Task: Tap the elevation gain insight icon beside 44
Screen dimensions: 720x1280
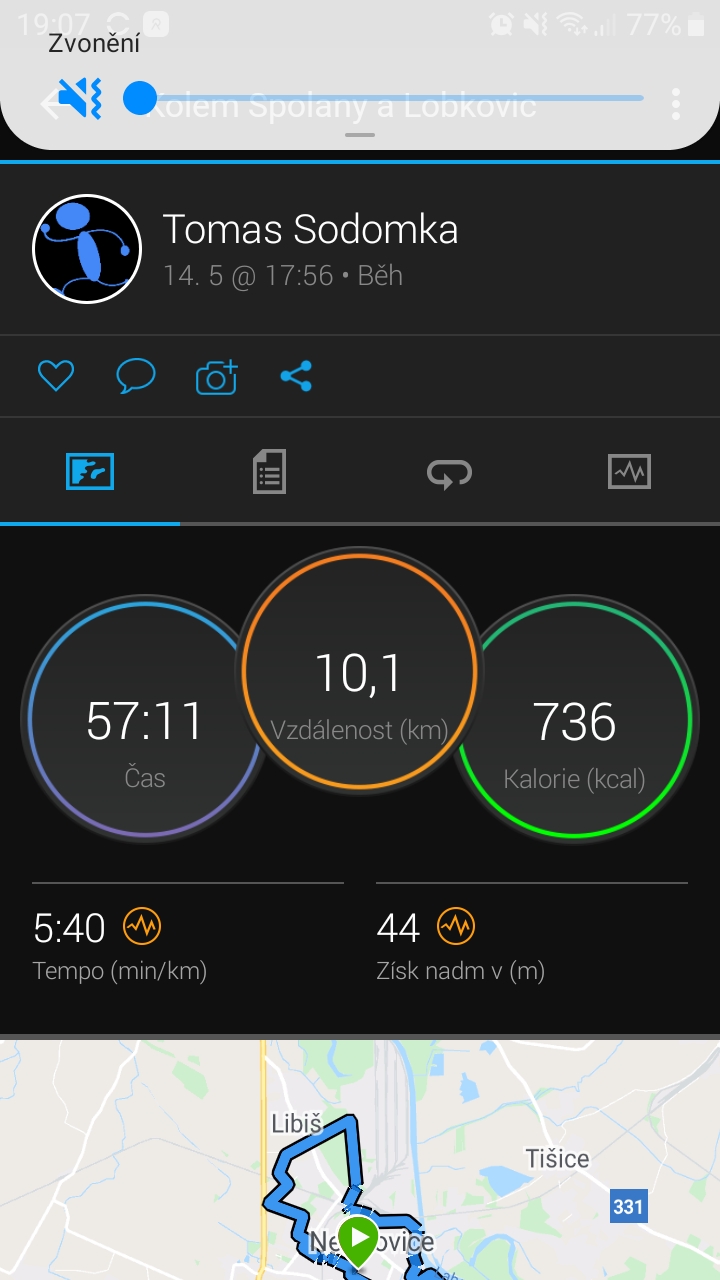Action: pos(456,927)
